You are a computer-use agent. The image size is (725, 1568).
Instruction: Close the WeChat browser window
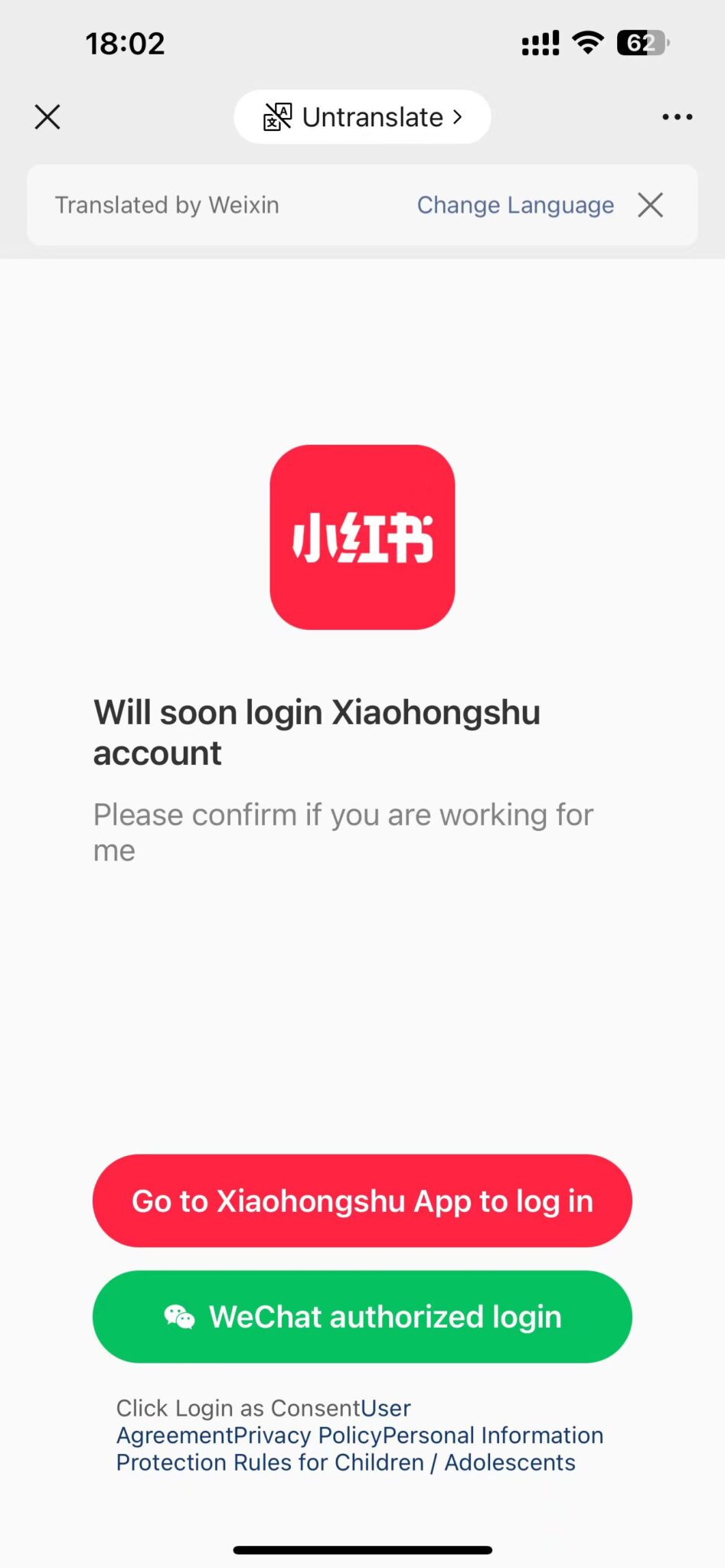pyautogui.click(x=47, y=116)
